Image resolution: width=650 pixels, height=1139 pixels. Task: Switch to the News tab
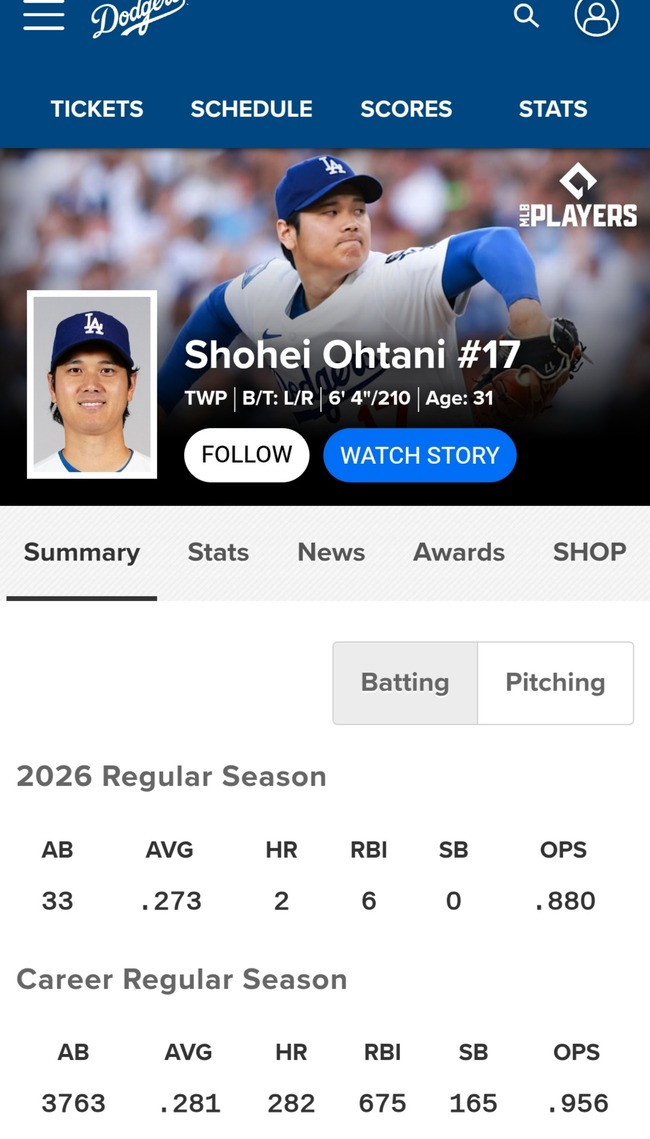(331, 552)
